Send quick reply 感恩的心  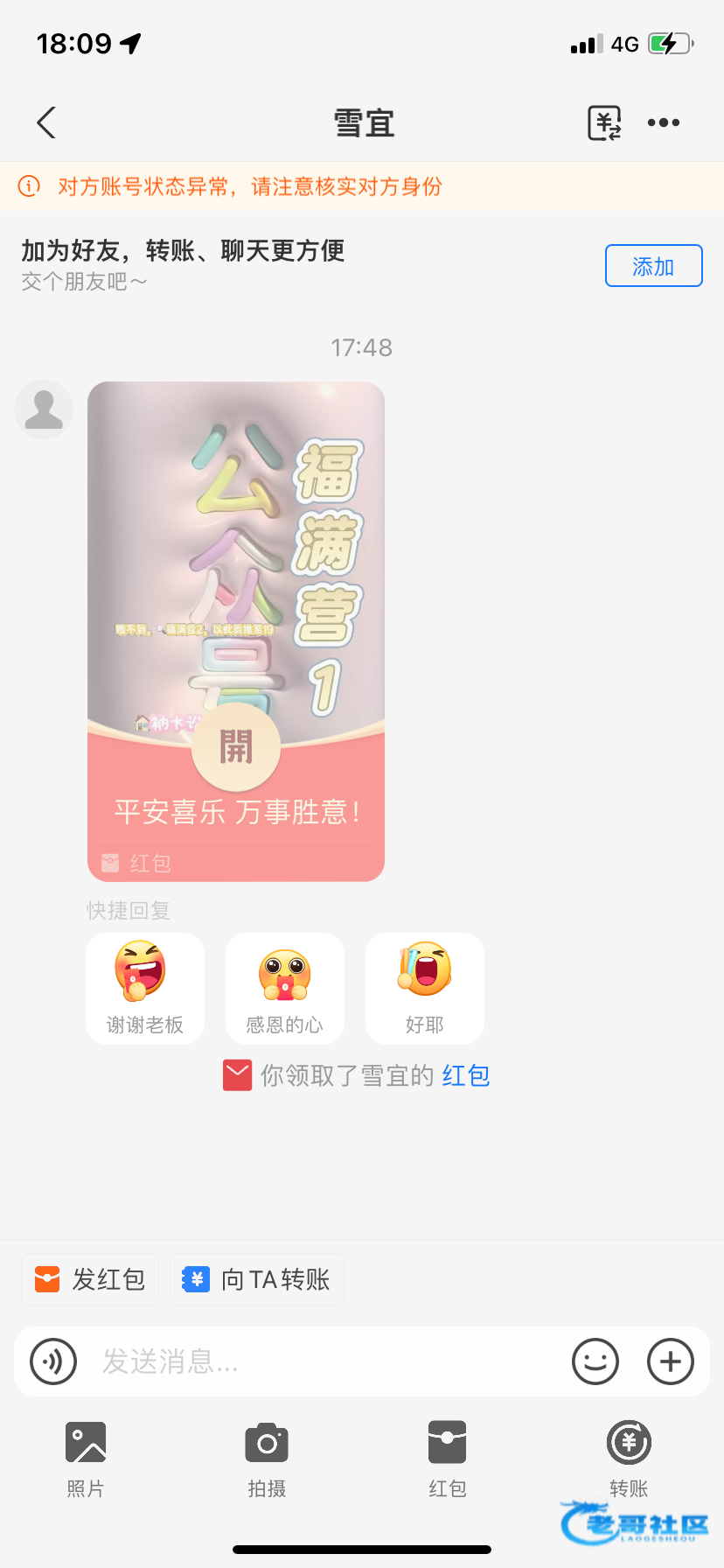285,988
